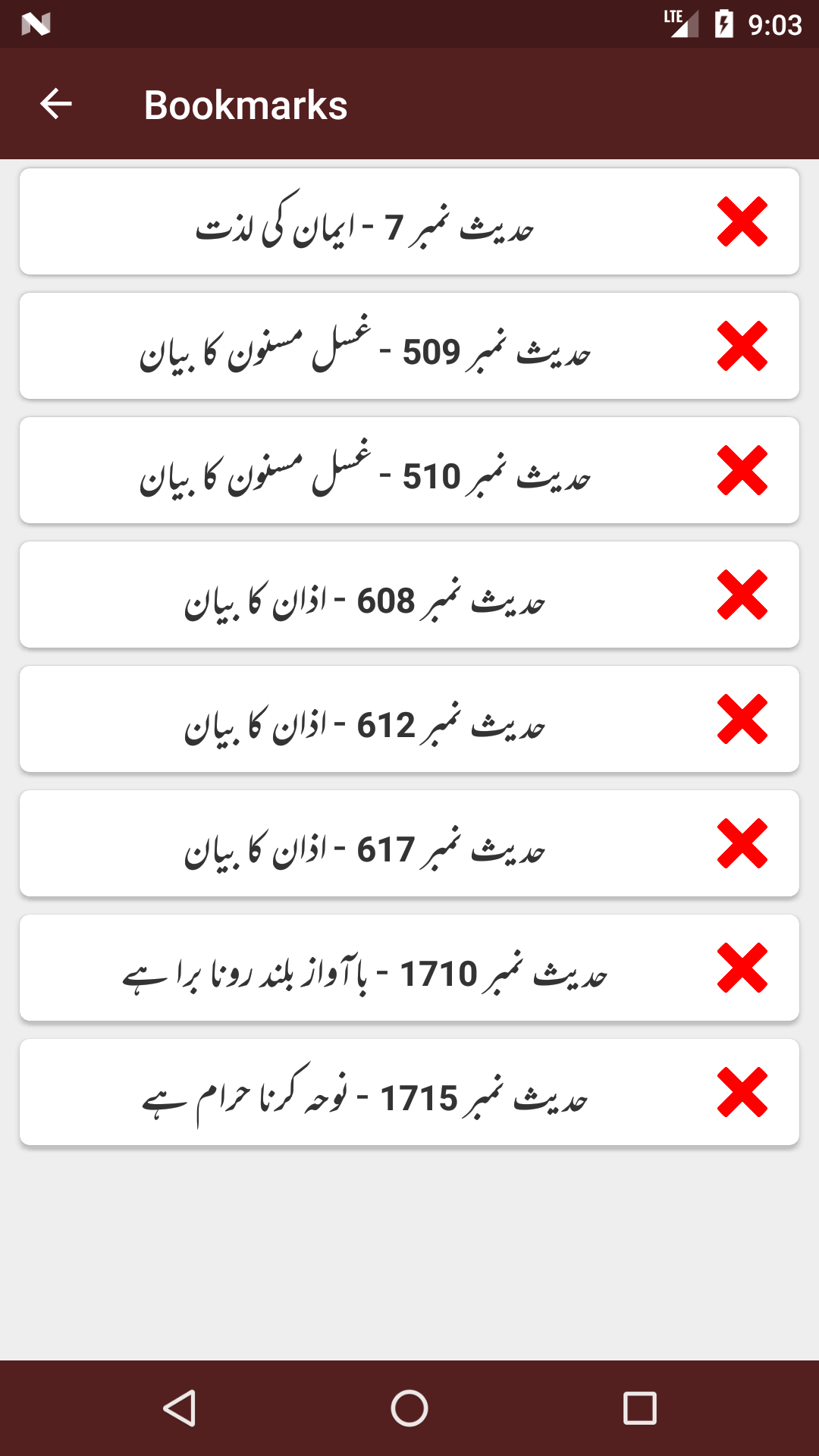Delete the hadith 1715 bookmark
The image size is (819, 1456).
(742, 1092)
